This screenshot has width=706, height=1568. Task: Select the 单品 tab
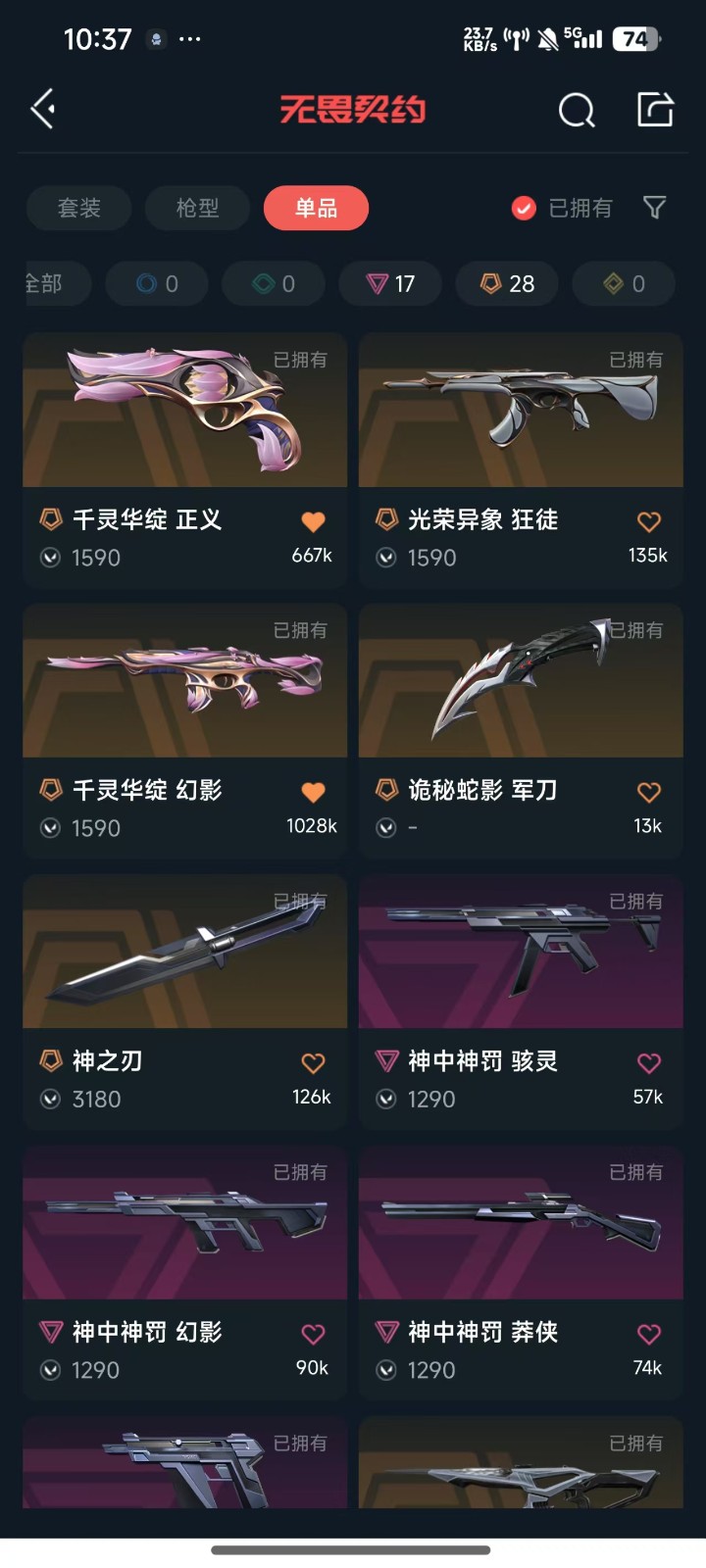(316, 208)
